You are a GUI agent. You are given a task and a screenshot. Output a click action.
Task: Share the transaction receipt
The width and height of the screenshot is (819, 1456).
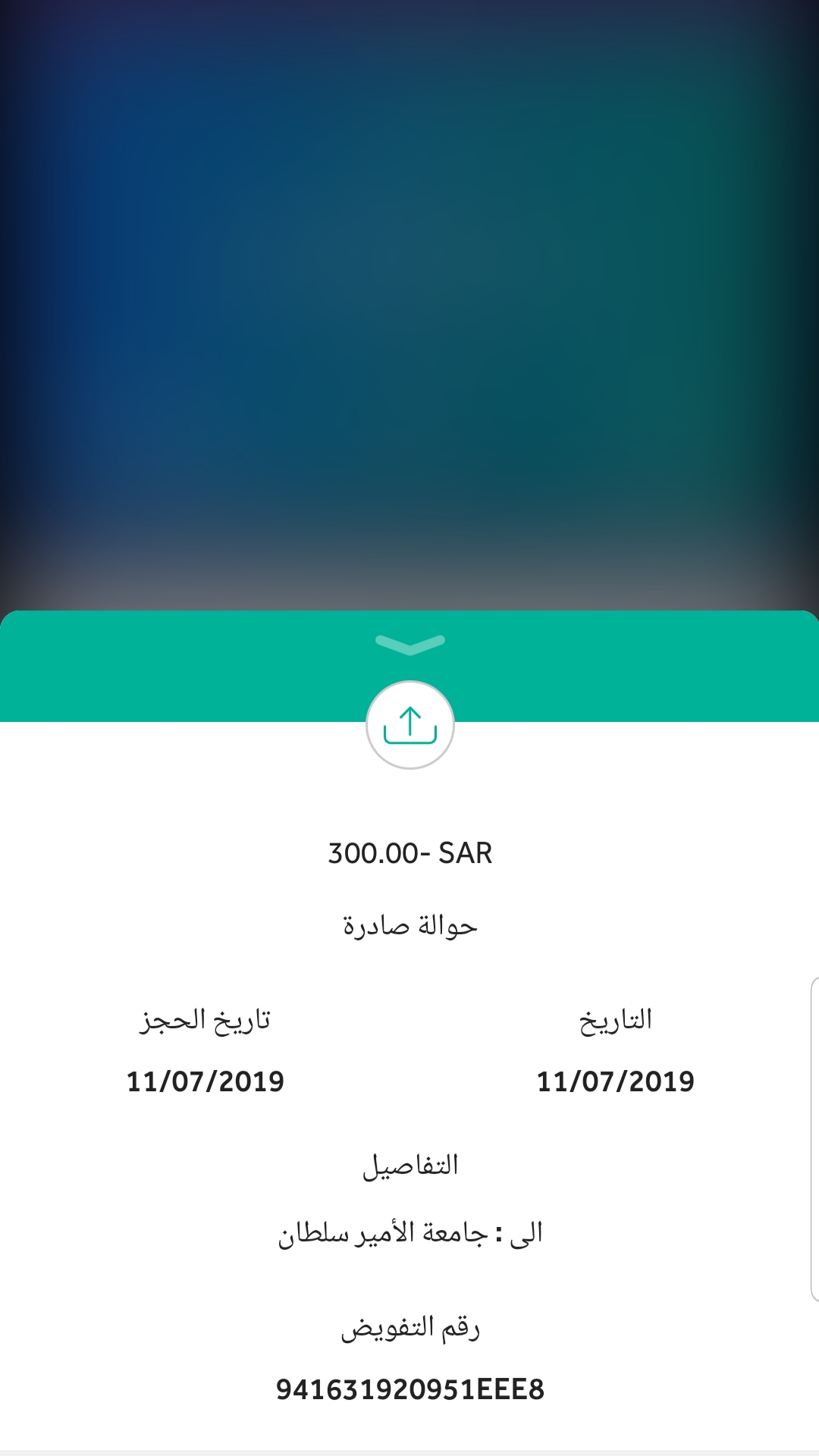[410, 725]
